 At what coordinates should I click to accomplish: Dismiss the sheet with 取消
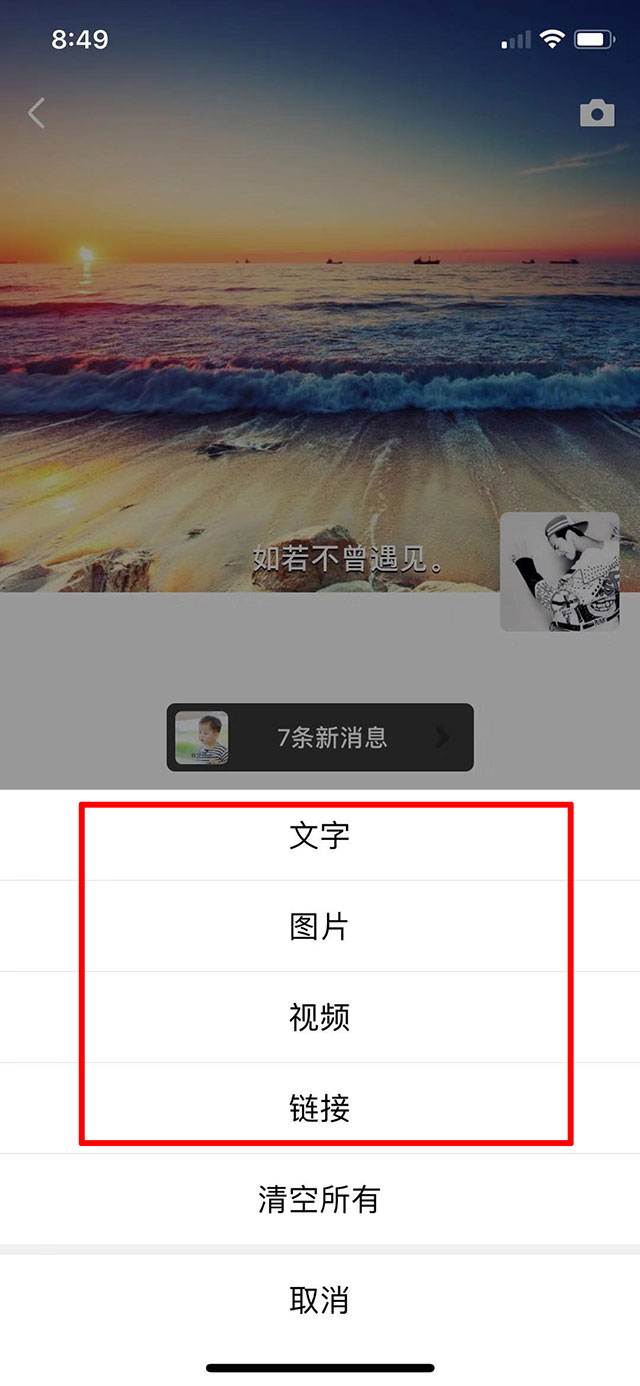click(x=320, y=1301)
